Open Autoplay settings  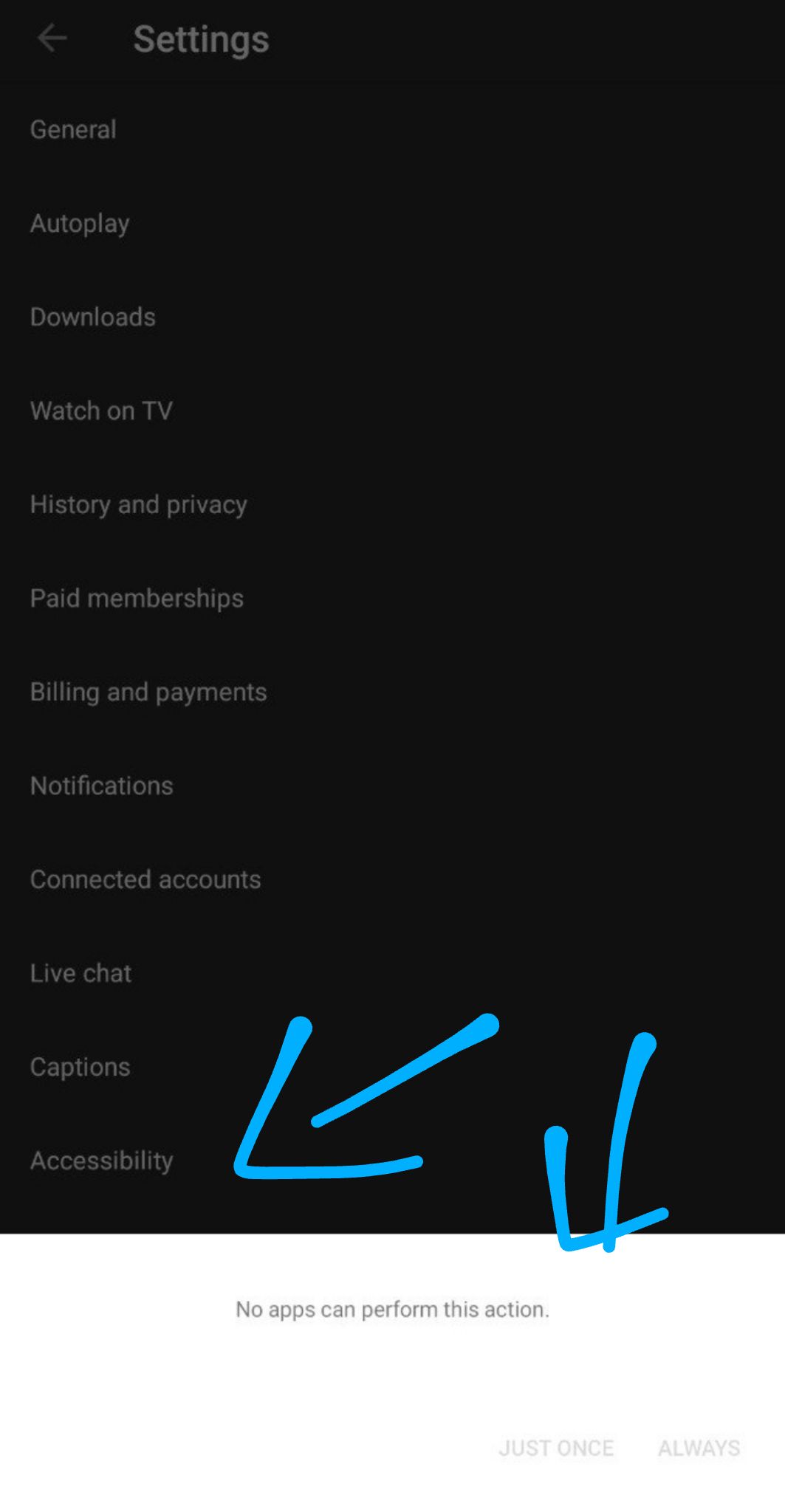point(80,224)
